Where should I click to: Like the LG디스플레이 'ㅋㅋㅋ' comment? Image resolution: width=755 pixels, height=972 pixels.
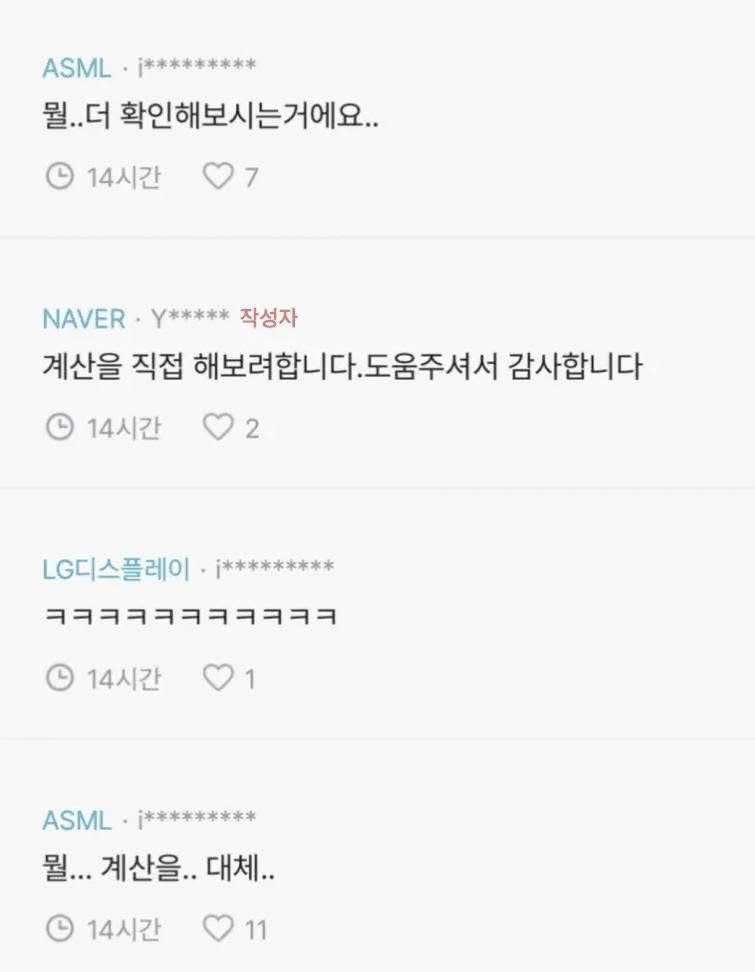point(218,679)
